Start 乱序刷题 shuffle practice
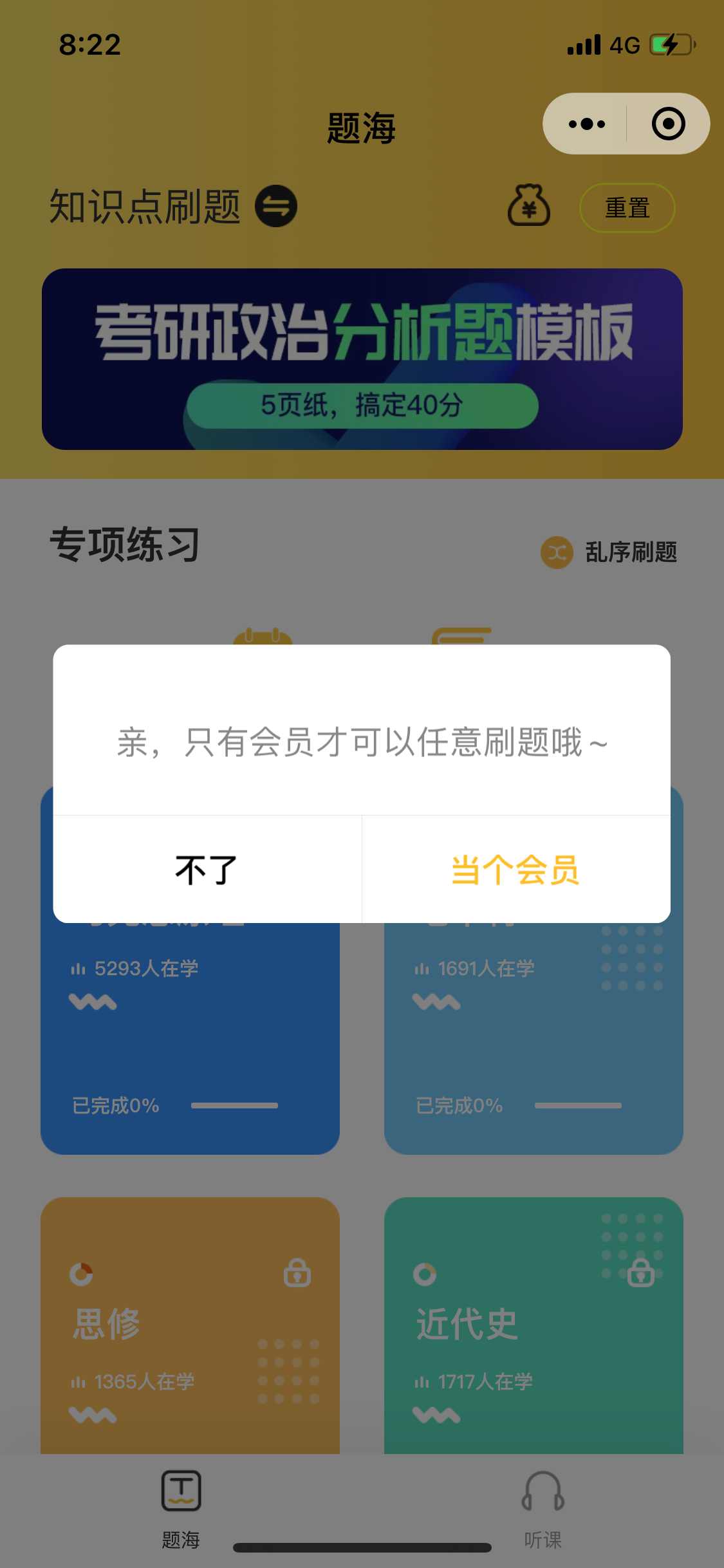The width and height of the screenshot is (724, 1568). coord(610,552)
